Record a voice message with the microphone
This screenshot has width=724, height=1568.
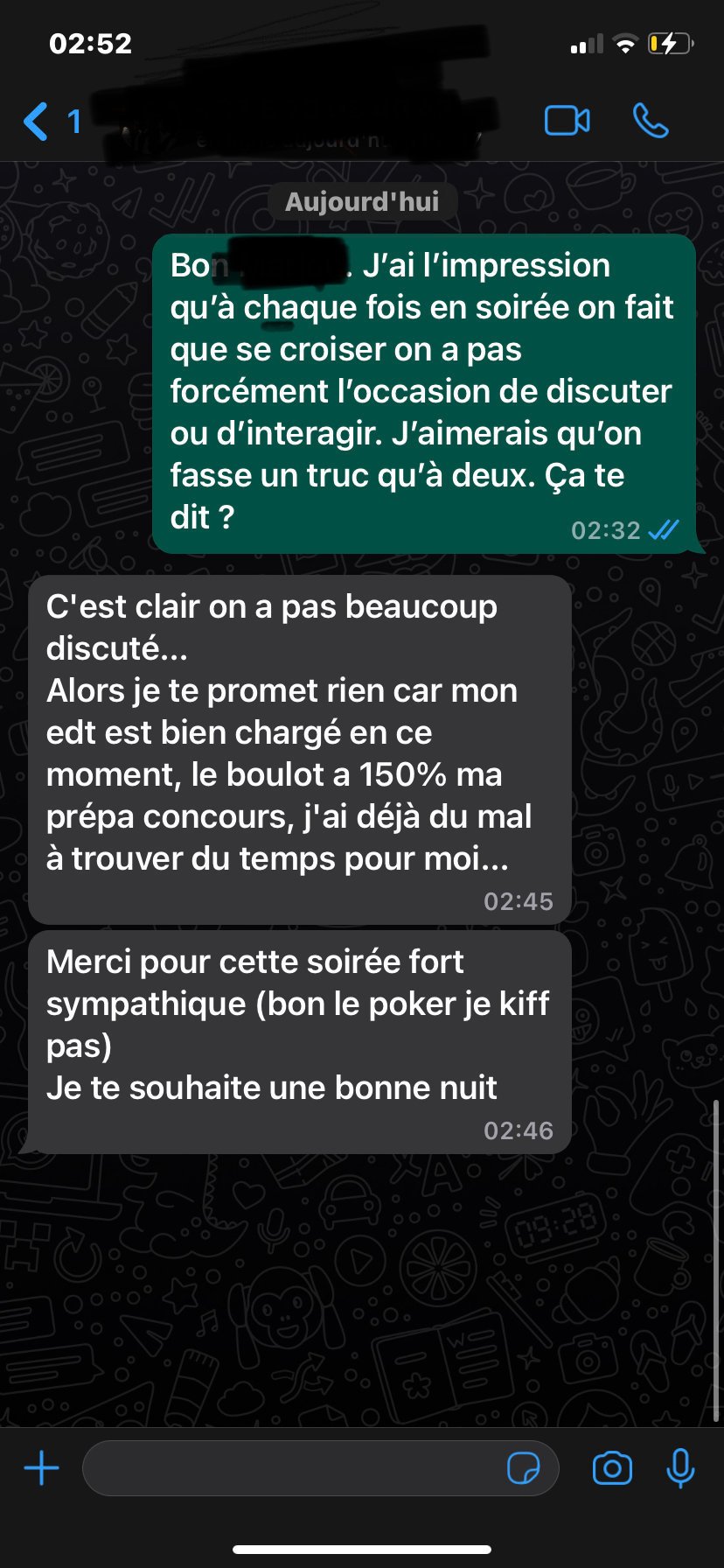click(x=680, y=1467)
